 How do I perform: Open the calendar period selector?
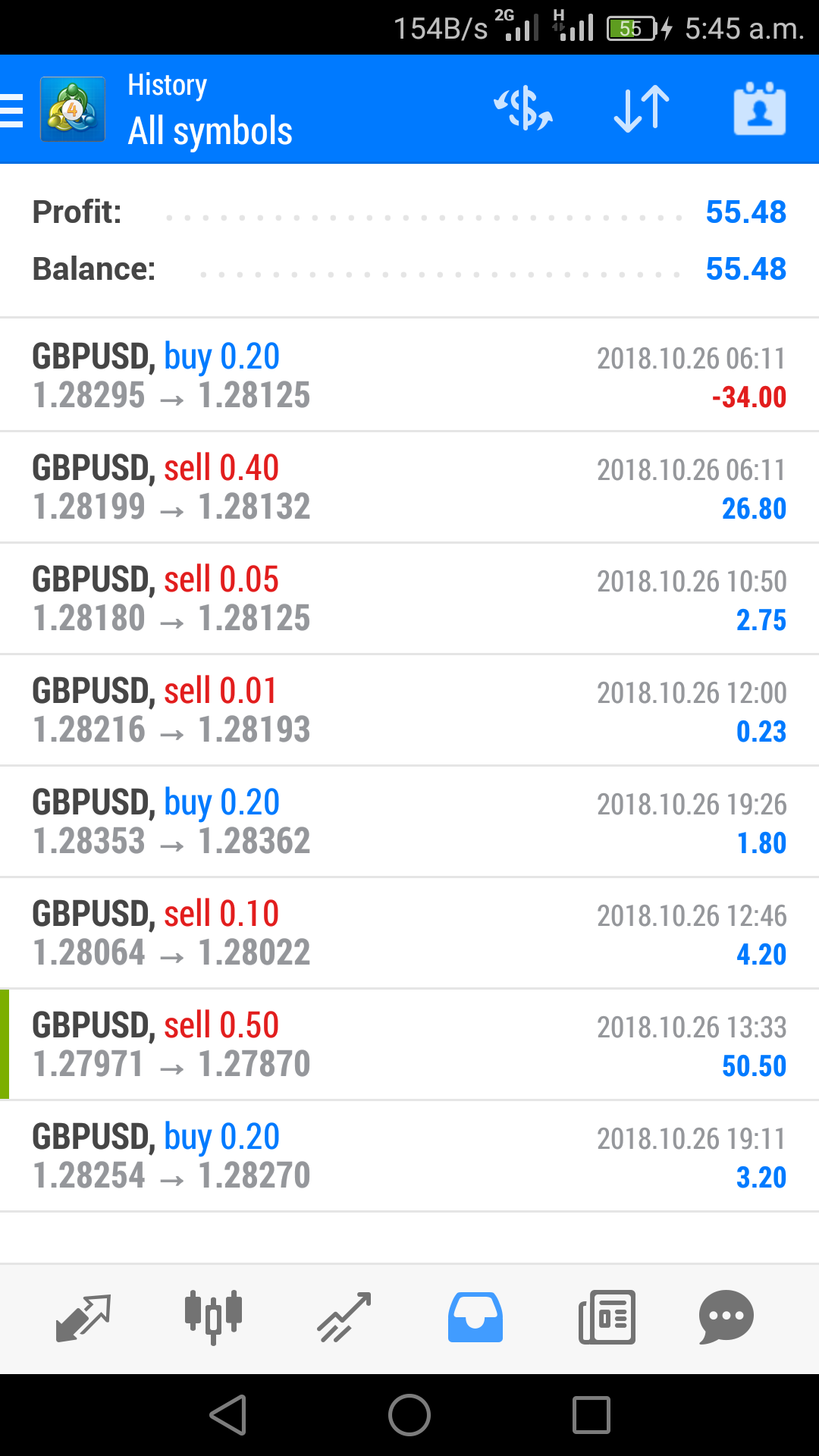[760, 108]
